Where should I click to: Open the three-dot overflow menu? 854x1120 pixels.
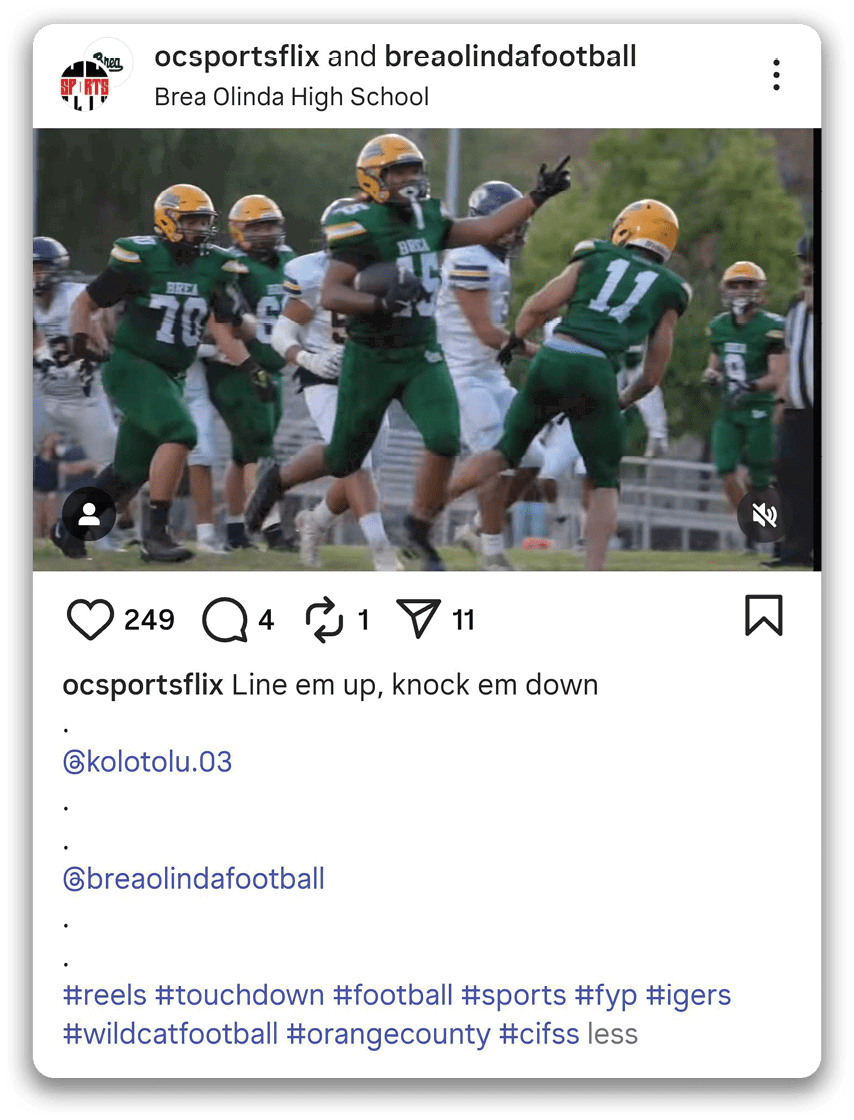pos(776,75)
